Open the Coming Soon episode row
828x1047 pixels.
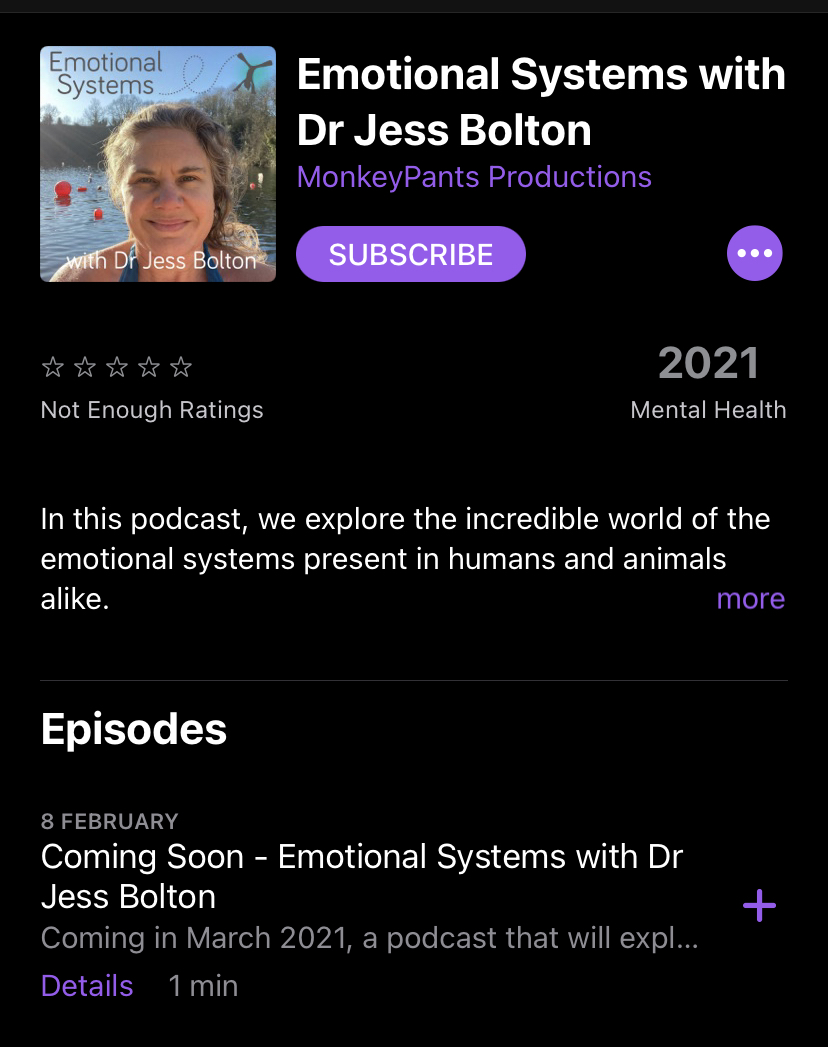362,876
